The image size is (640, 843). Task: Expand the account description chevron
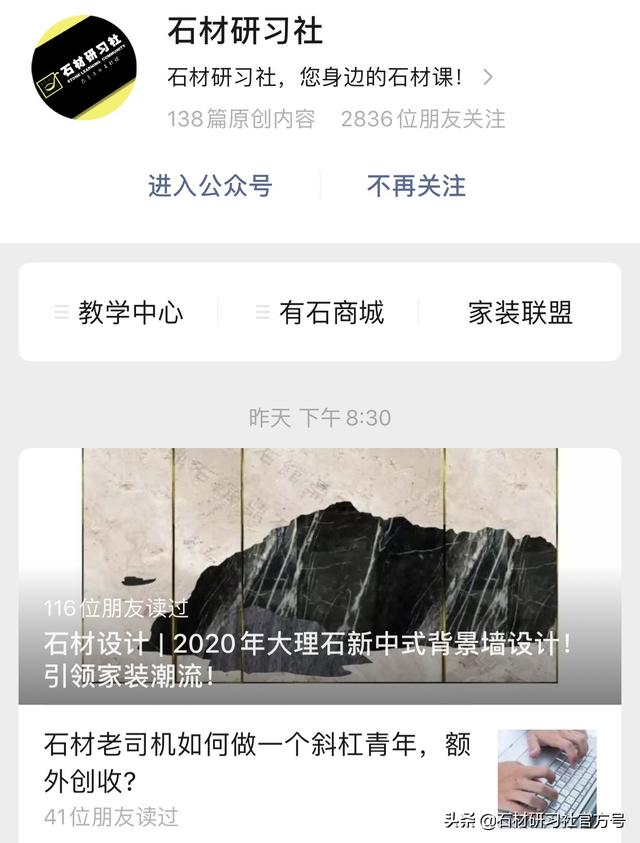(488, 76)
